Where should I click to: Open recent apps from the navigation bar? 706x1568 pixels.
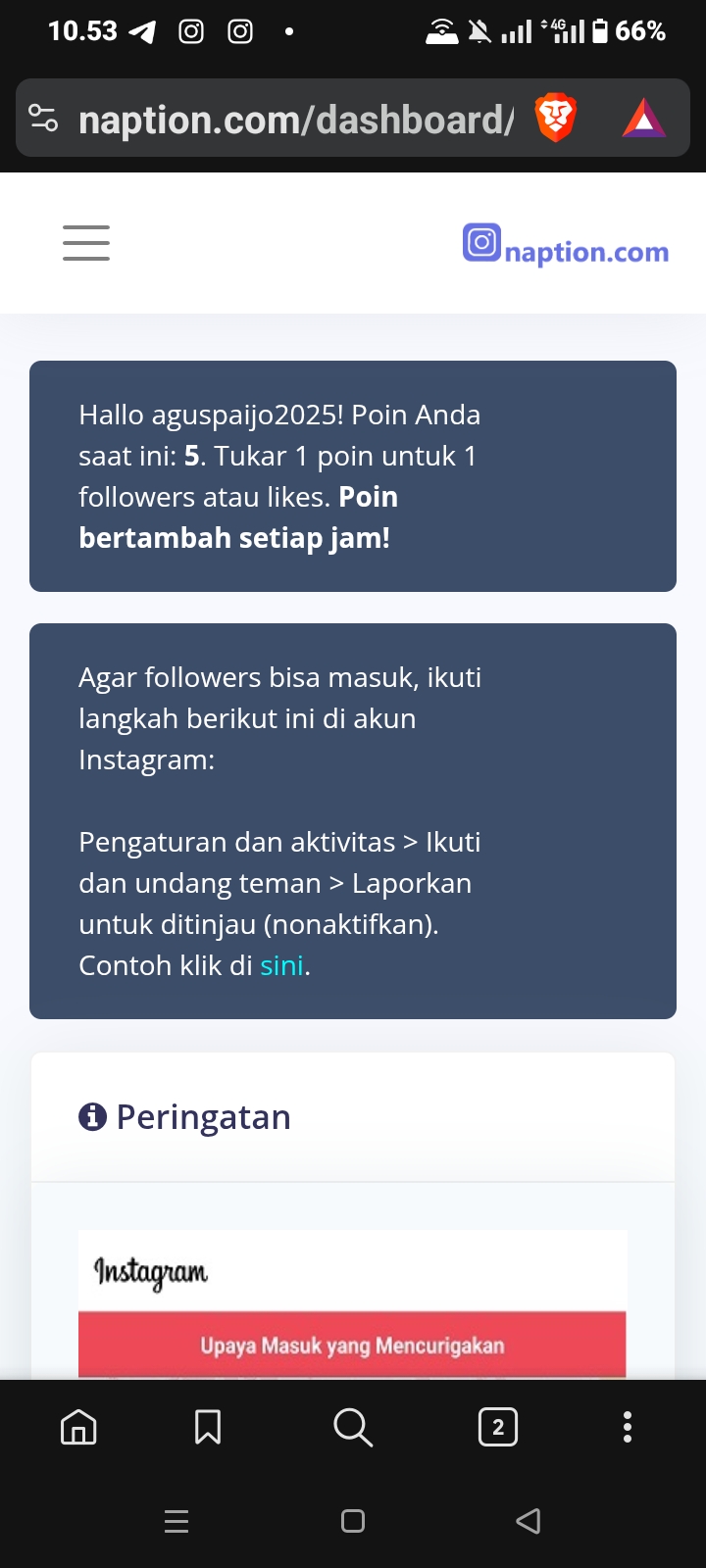click(176, 1521)
